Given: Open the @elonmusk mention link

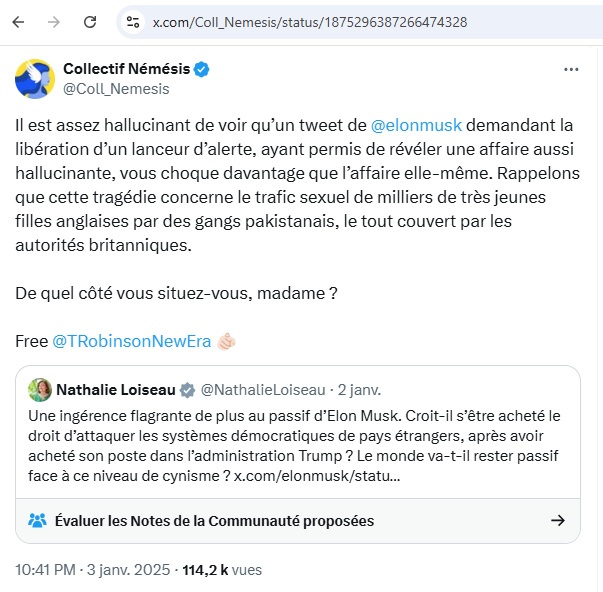Looking at the screenshot, I should click(x=417, y=127).
